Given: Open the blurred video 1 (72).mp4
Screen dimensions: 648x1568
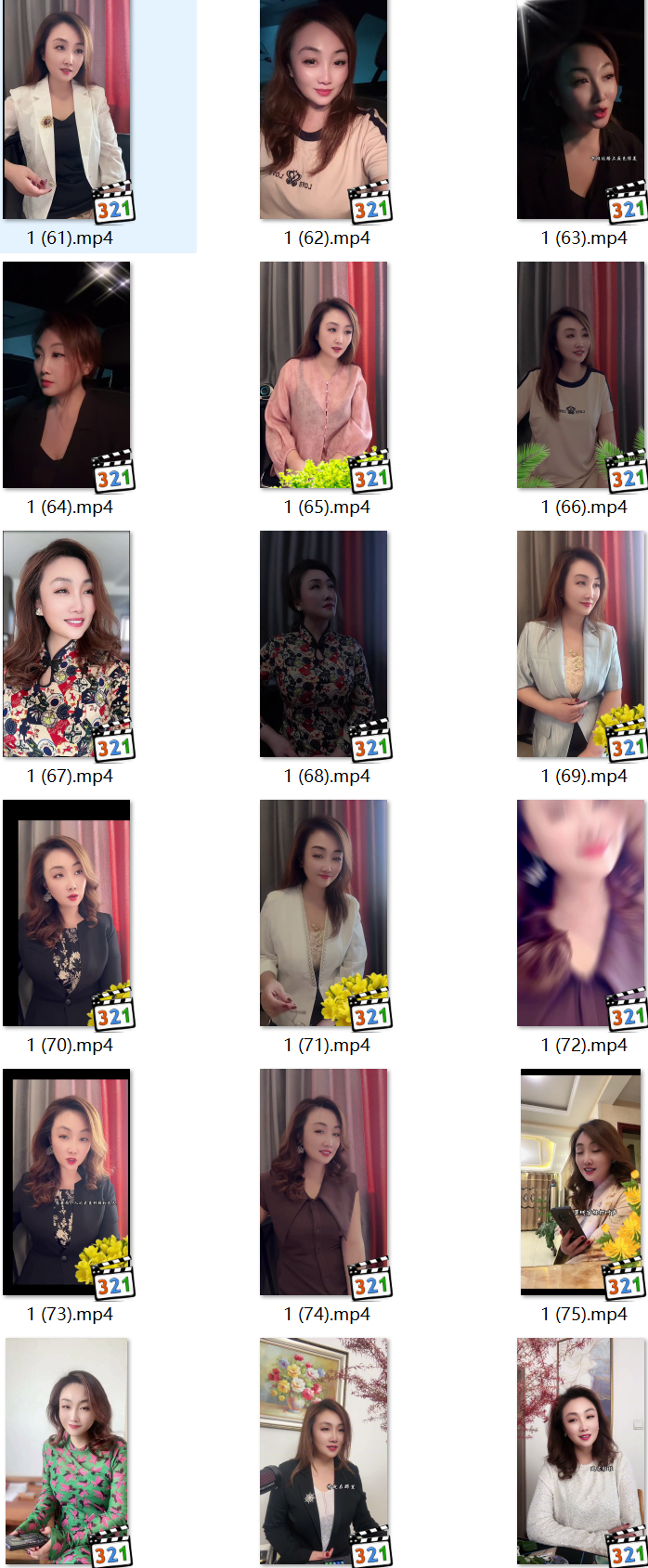Looking at the screenshot, I should tap(581, 913).
